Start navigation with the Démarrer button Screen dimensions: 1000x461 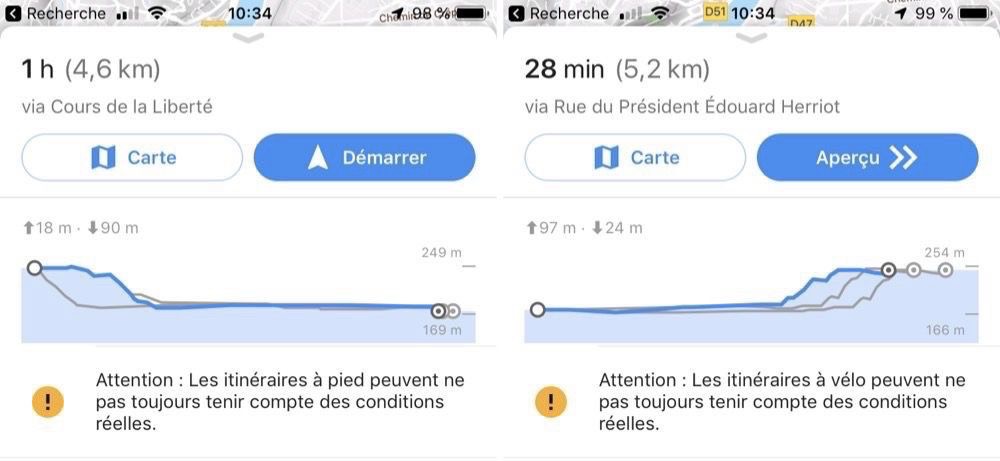pos(364,158)
